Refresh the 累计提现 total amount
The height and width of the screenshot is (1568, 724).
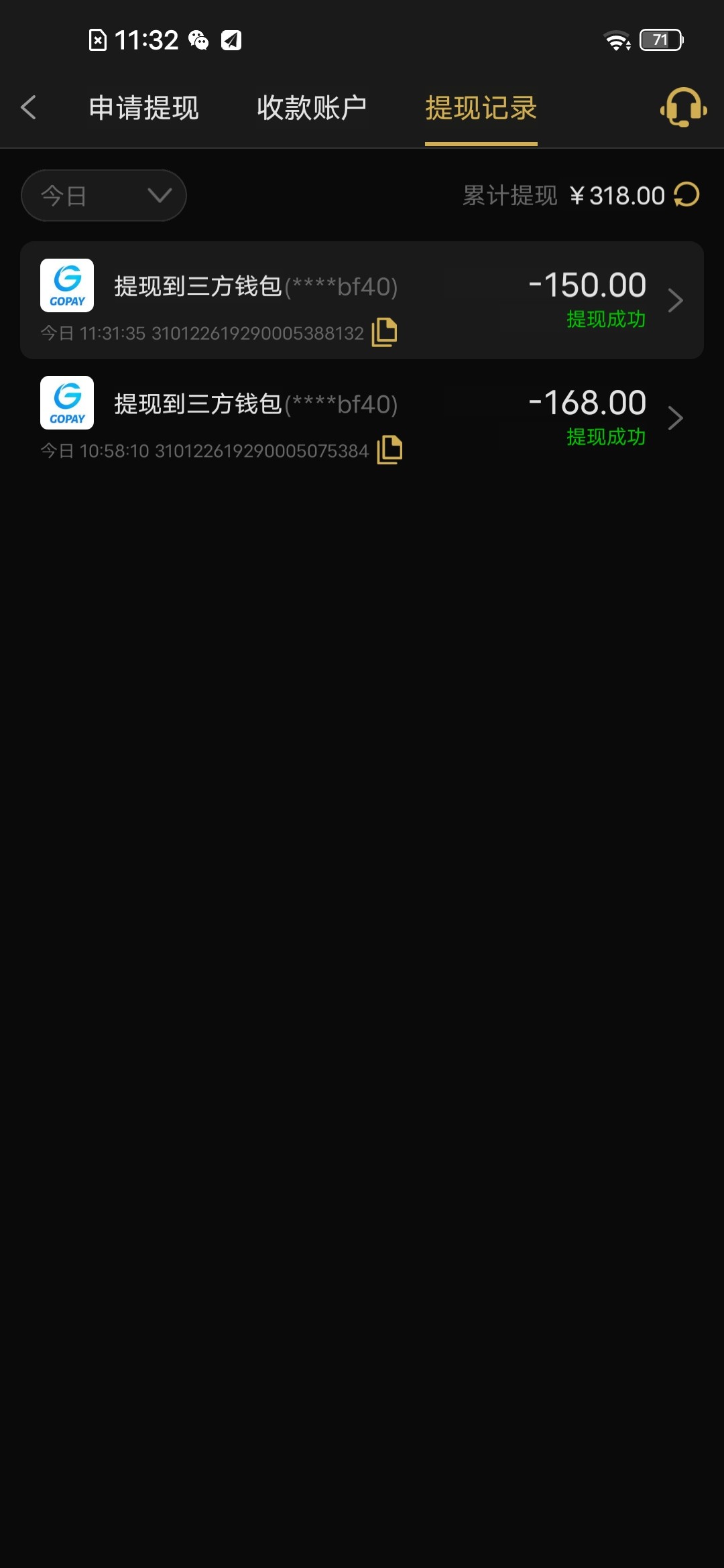point(687,195)
